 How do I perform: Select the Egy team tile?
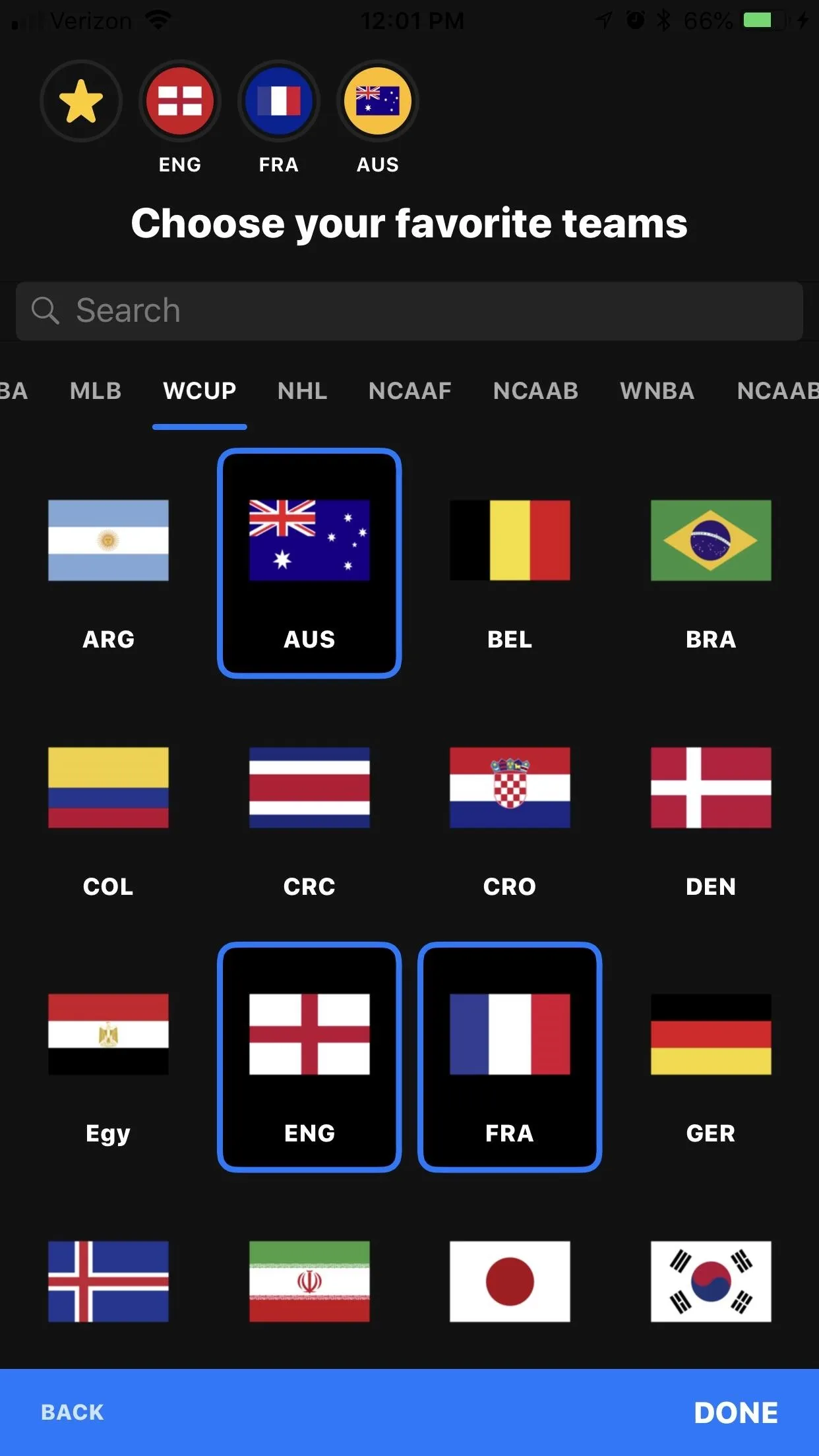(108, 1057)
